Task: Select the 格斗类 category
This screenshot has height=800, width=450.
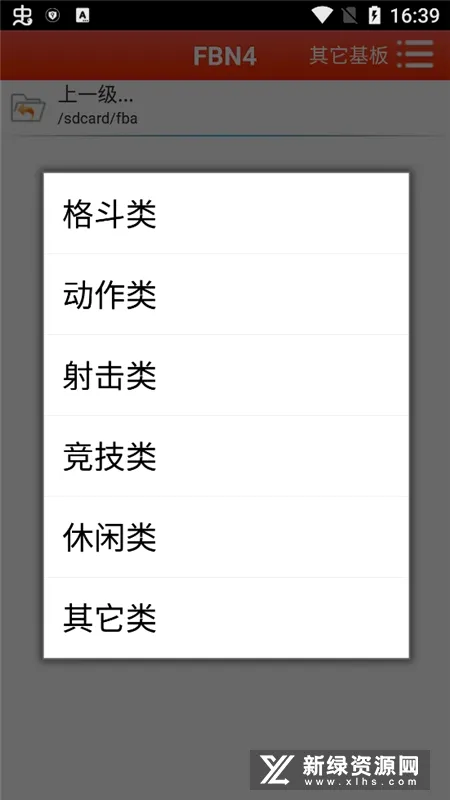Action: point(226,213)
